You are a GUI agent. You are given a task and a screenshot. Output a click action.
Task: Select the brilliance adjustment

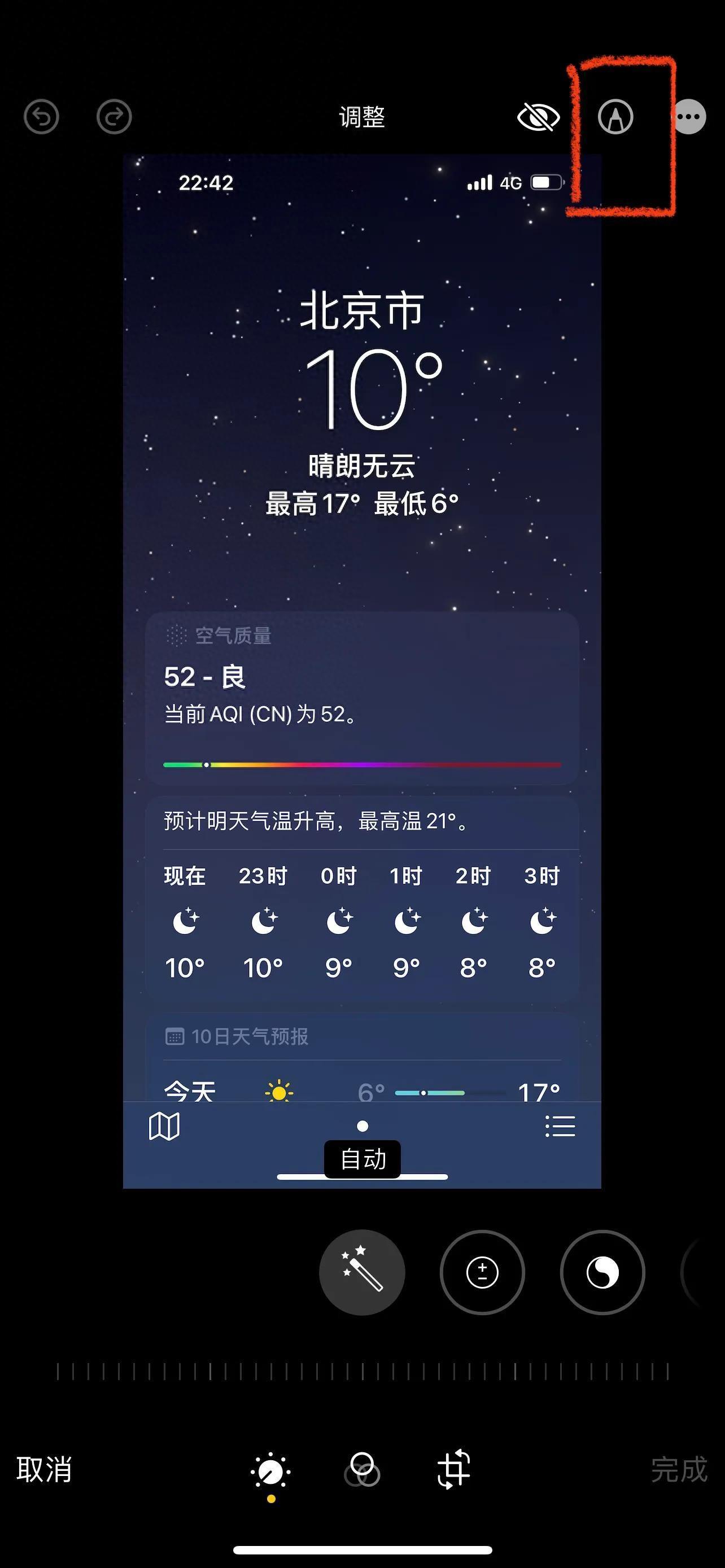click(x=602, y=1272)
